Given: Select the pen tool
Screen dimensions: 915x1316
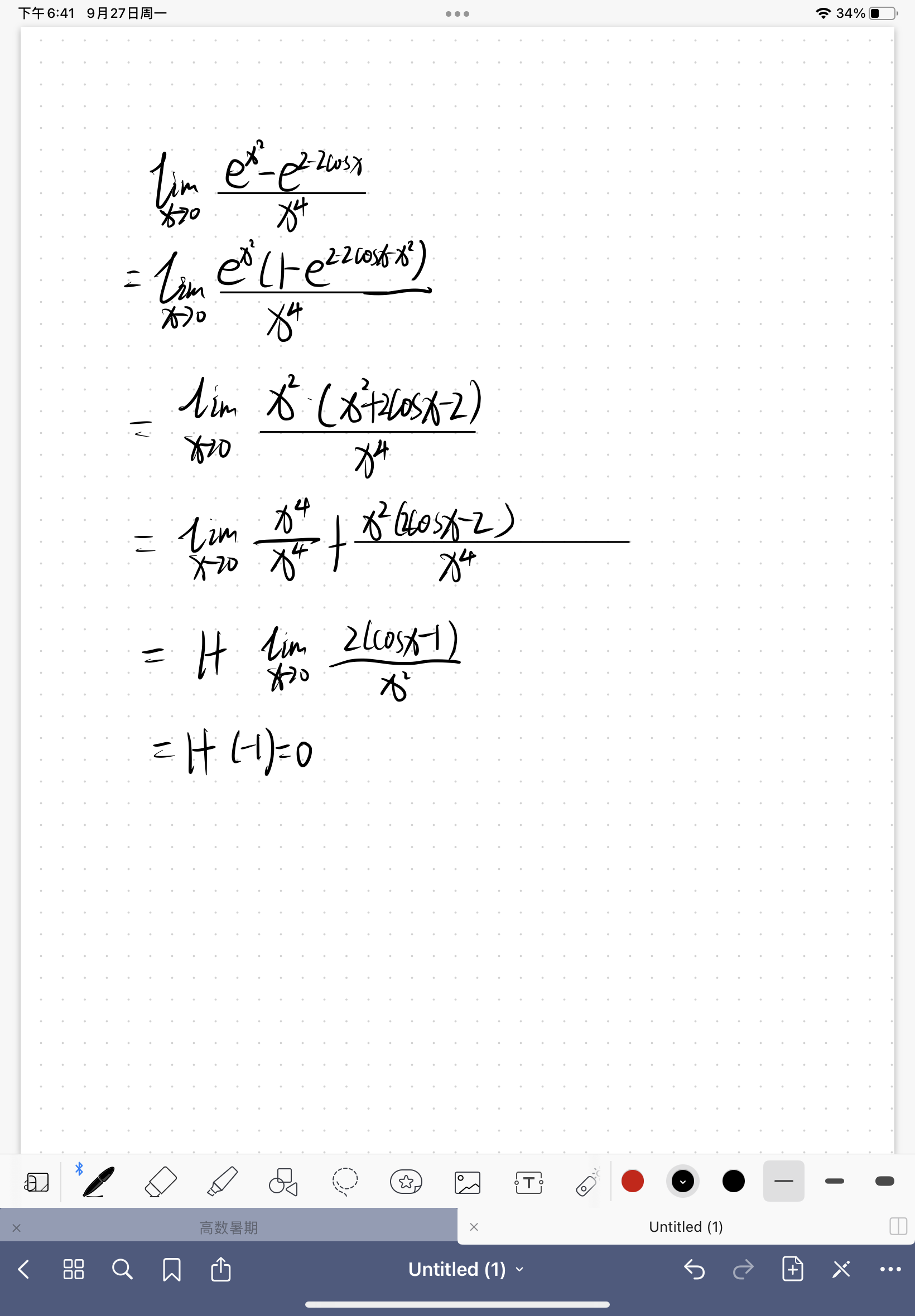Looking at the screenshot, I should coord(98,1182).
